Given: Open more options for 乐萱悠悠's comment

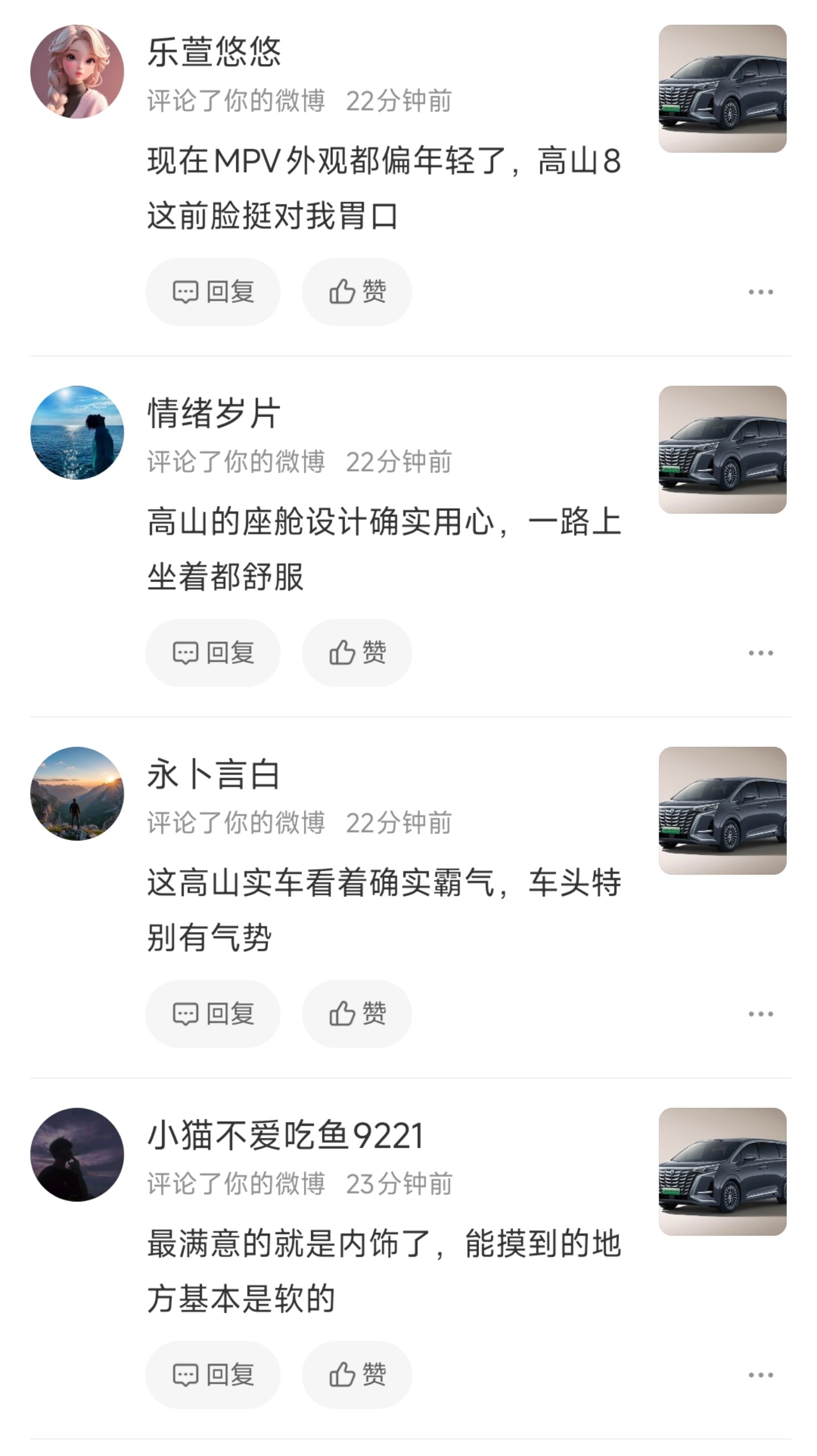Looking at the screenshot, I should 760,292.
